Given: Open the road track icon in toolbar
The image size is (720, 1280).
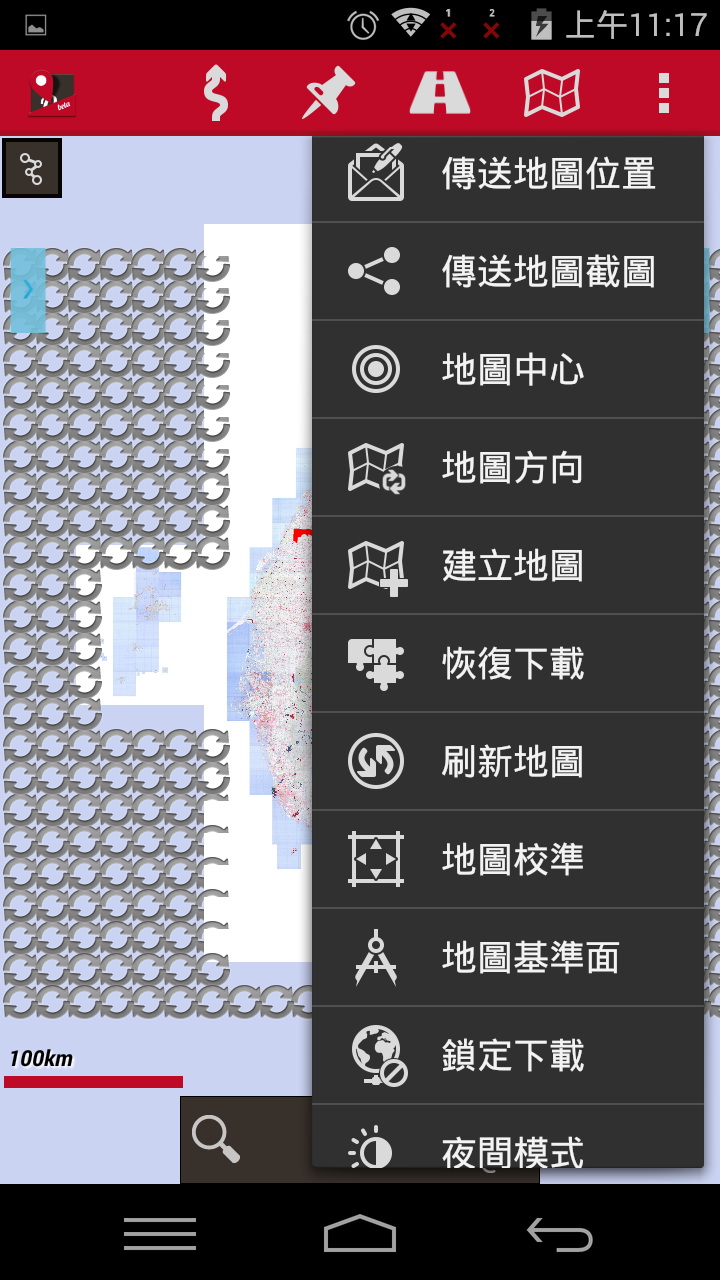Looking at the screenshot, I should (440, 93).
